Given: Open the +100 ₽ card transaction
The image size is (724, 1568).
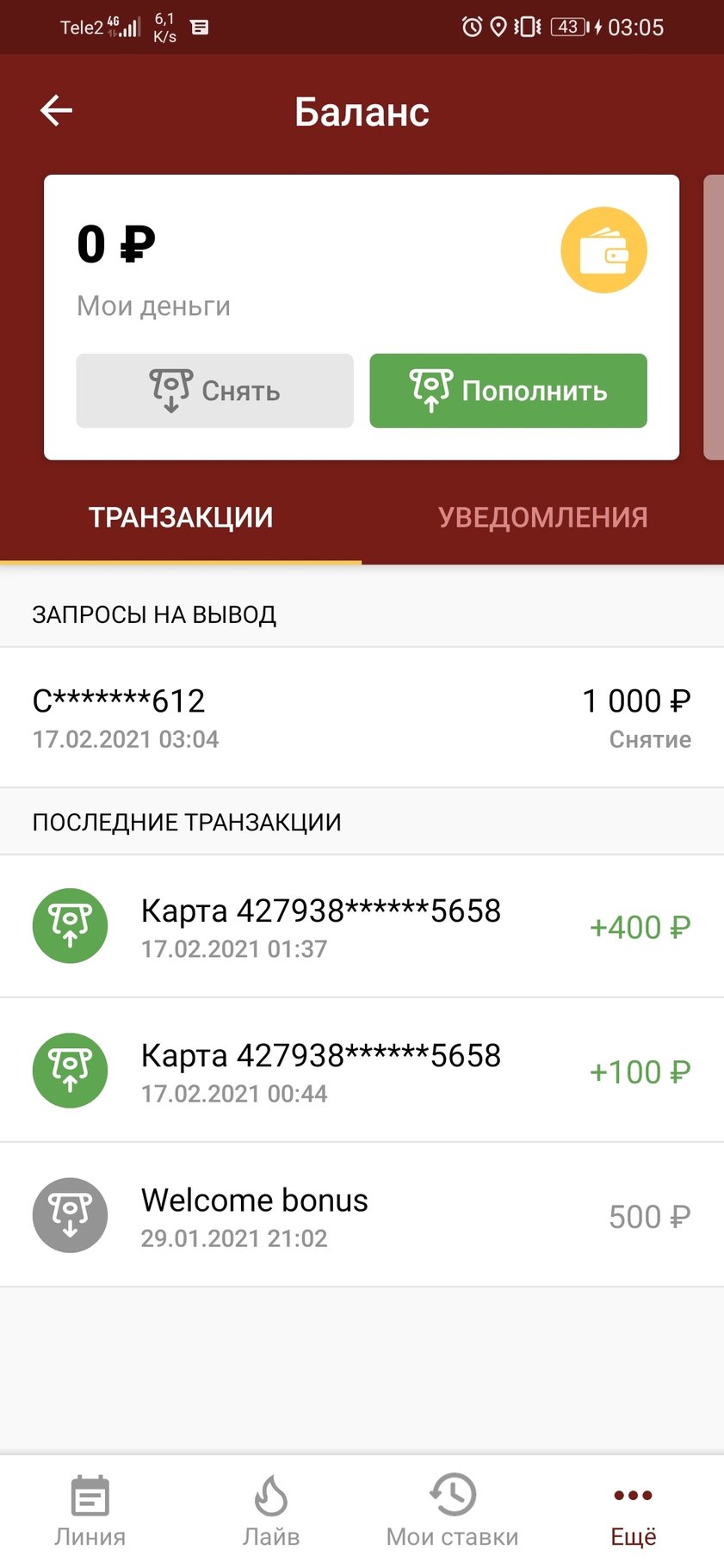Looking at the screenshot, I should 362,1071.
